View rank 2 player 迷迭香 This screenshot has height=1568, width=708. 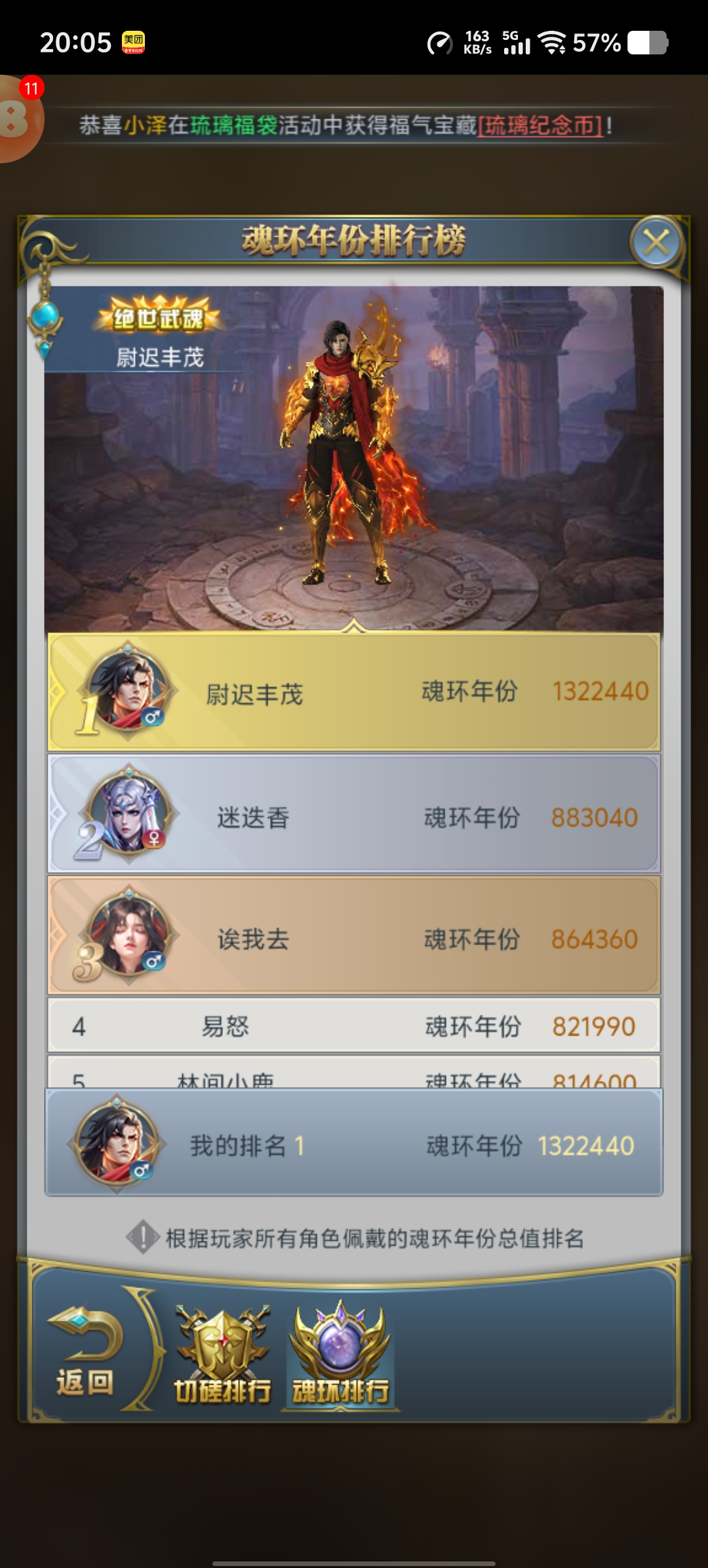(354, 815)
